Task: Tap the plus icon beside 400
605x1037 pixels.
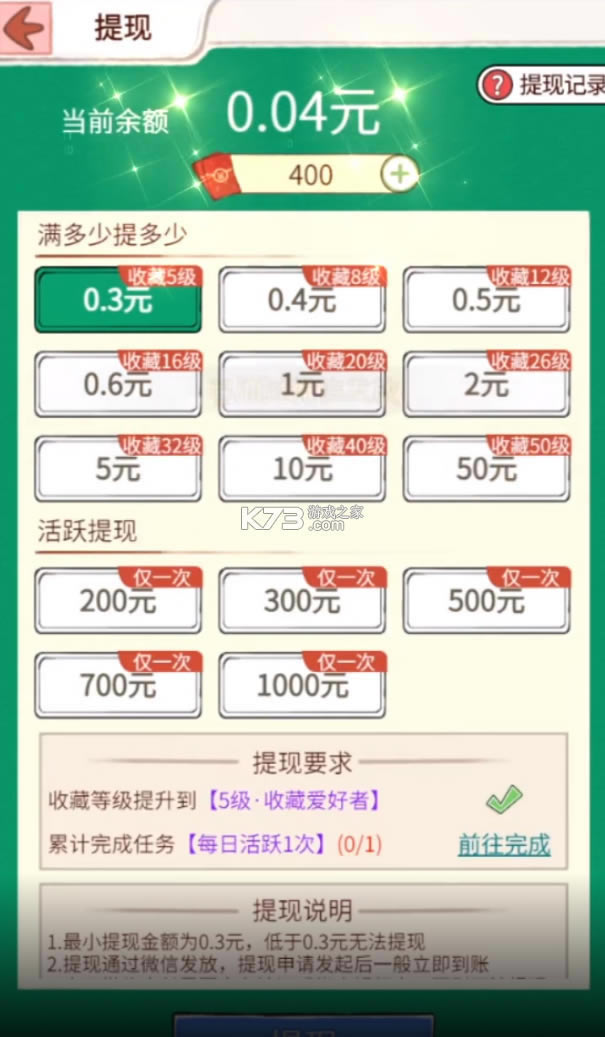Action: (399, 174)
